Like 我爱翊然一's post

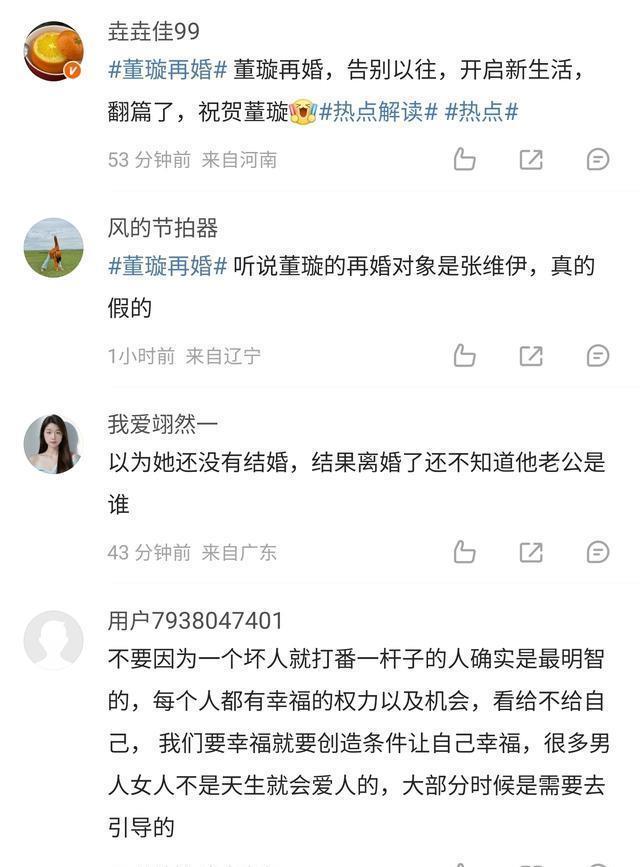coord(465,551)
